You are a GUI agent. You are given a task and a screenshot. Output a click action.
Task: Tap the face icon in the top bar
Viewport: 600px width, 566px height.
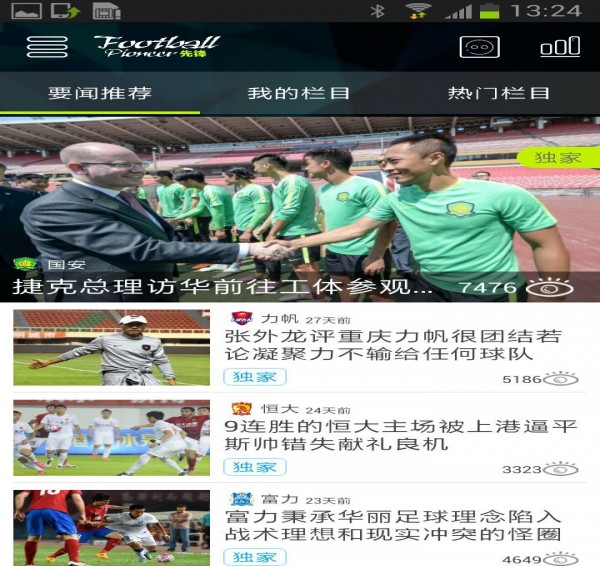pos(479,46)
